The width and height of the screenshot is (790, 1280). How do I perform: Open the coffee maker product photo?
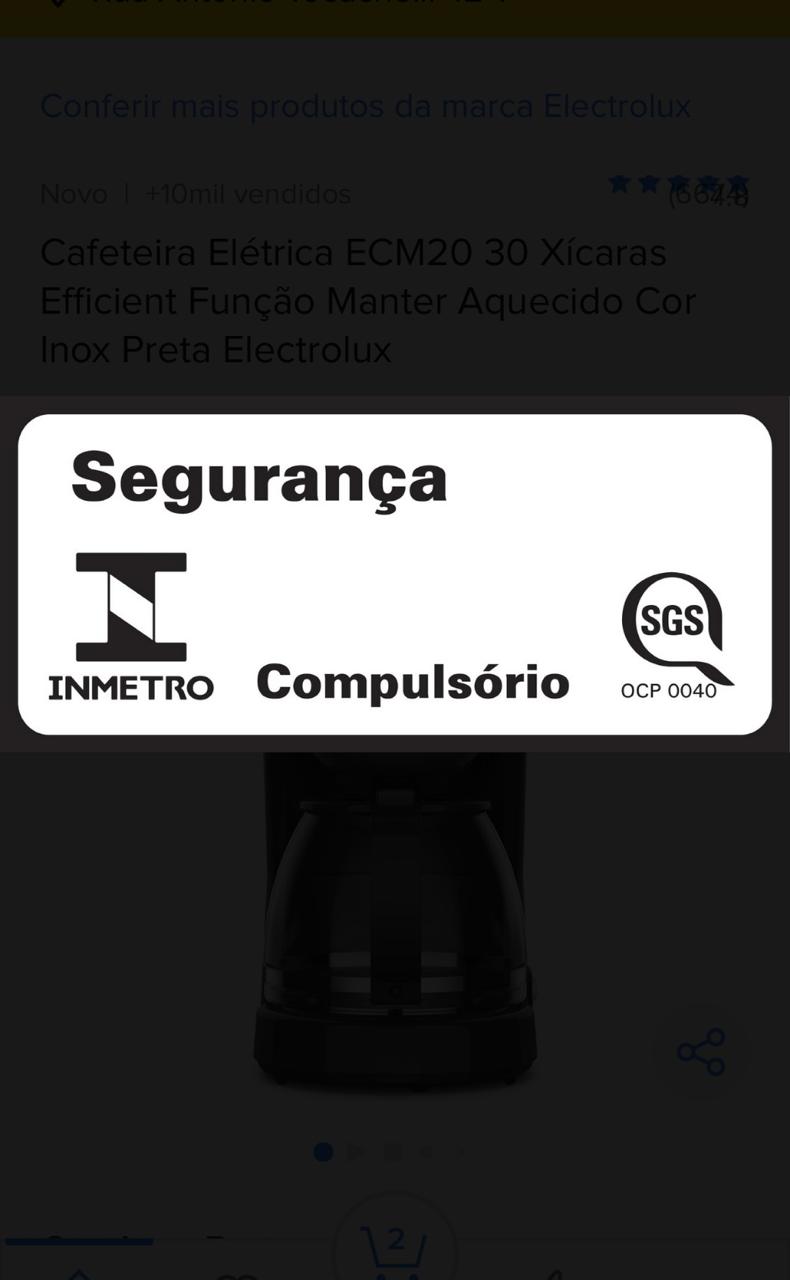395,915
